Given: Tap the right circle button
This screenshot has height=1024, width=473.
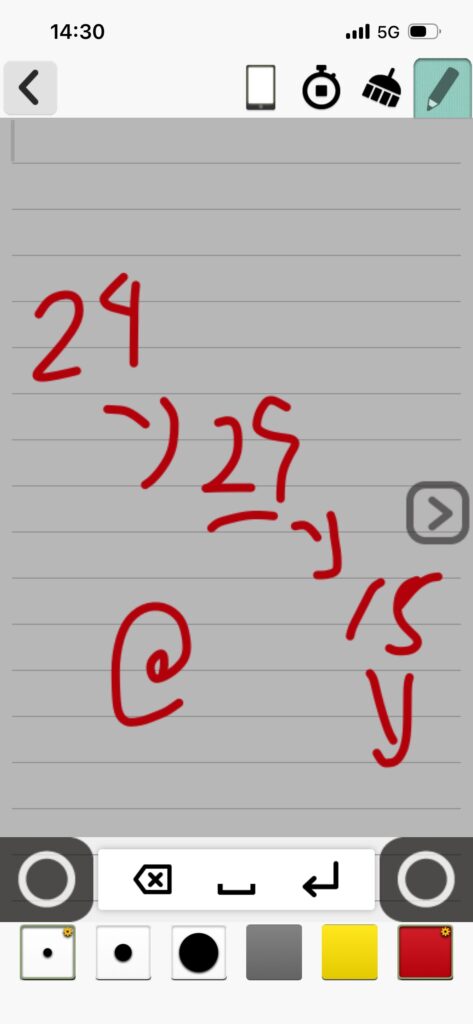Looking at the screenshot, I should point(426,879).
